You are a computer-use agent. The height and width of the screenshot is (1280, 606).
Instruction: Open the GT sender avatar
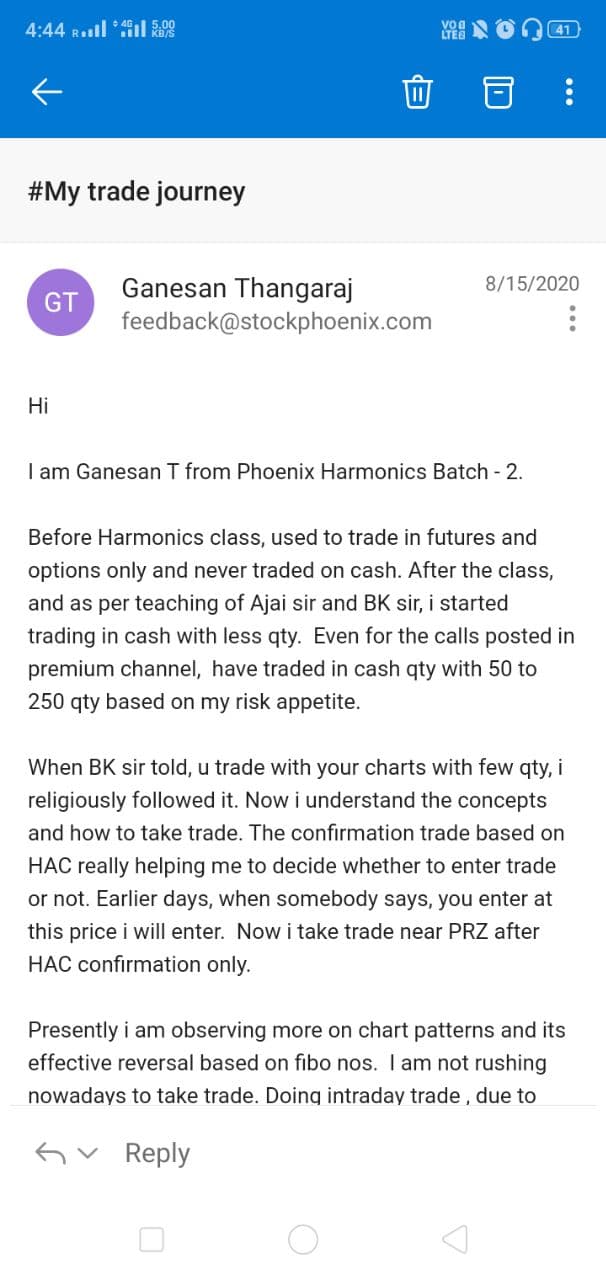(61, 302)
